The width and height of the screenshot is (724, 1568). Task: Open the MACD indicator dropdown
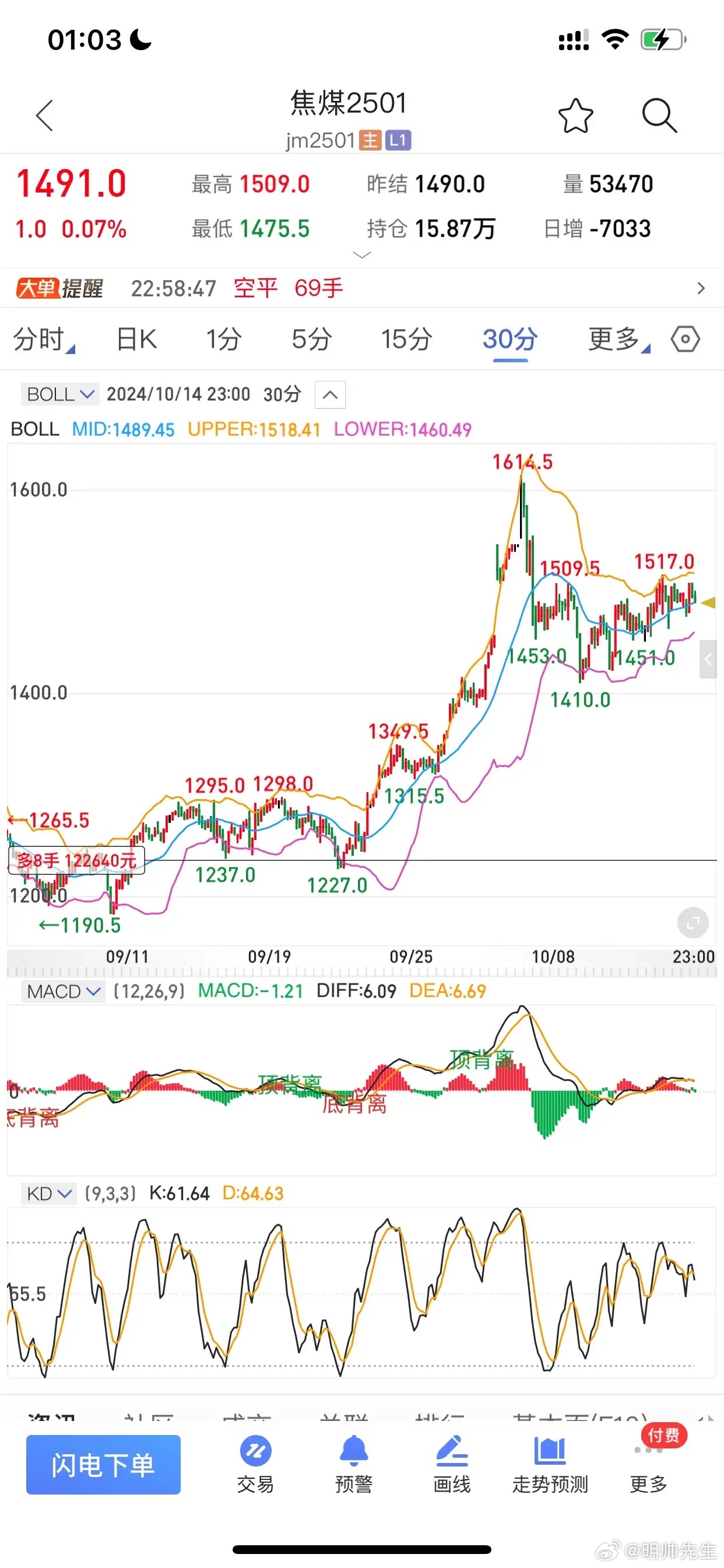click(63, 992)
